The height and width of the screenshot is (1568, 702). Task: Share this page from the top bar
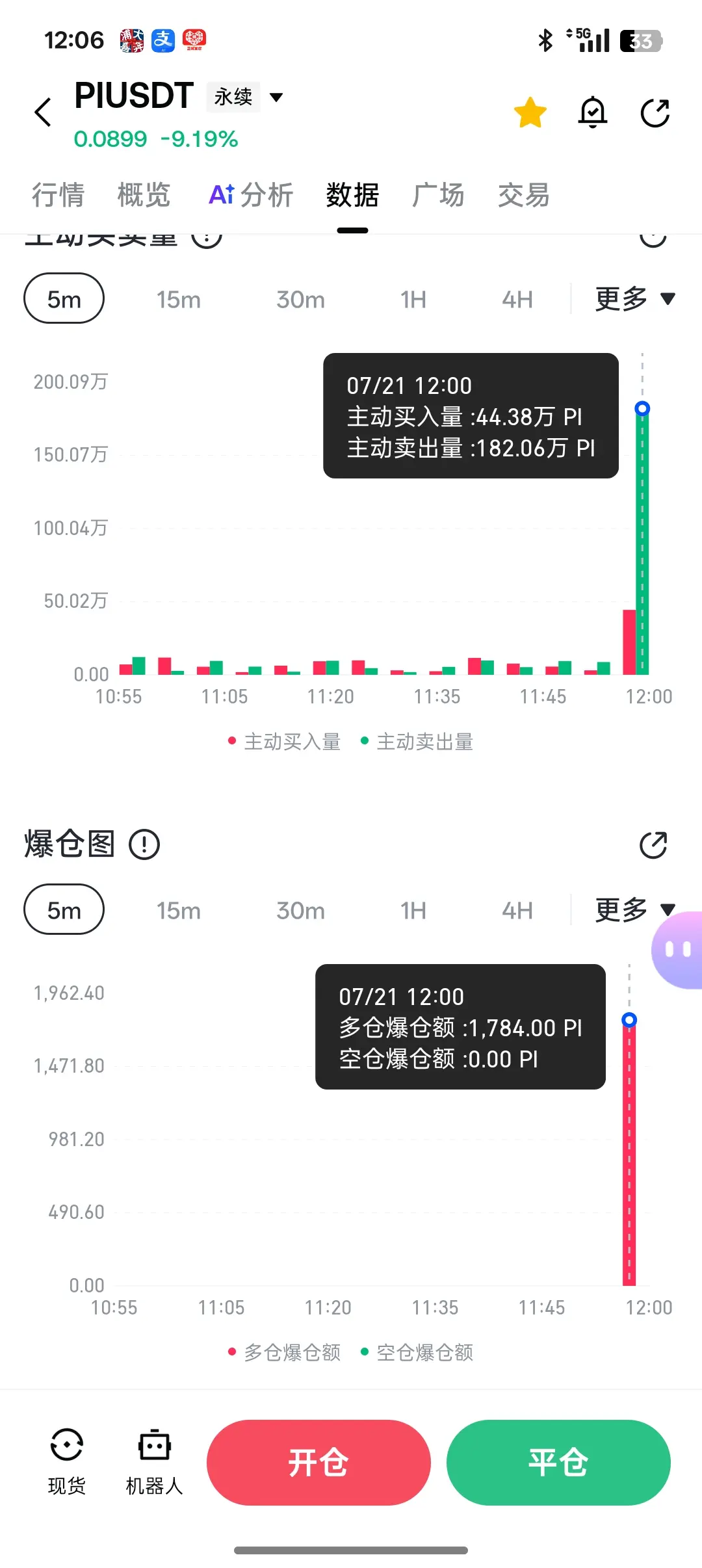point(655,112)
